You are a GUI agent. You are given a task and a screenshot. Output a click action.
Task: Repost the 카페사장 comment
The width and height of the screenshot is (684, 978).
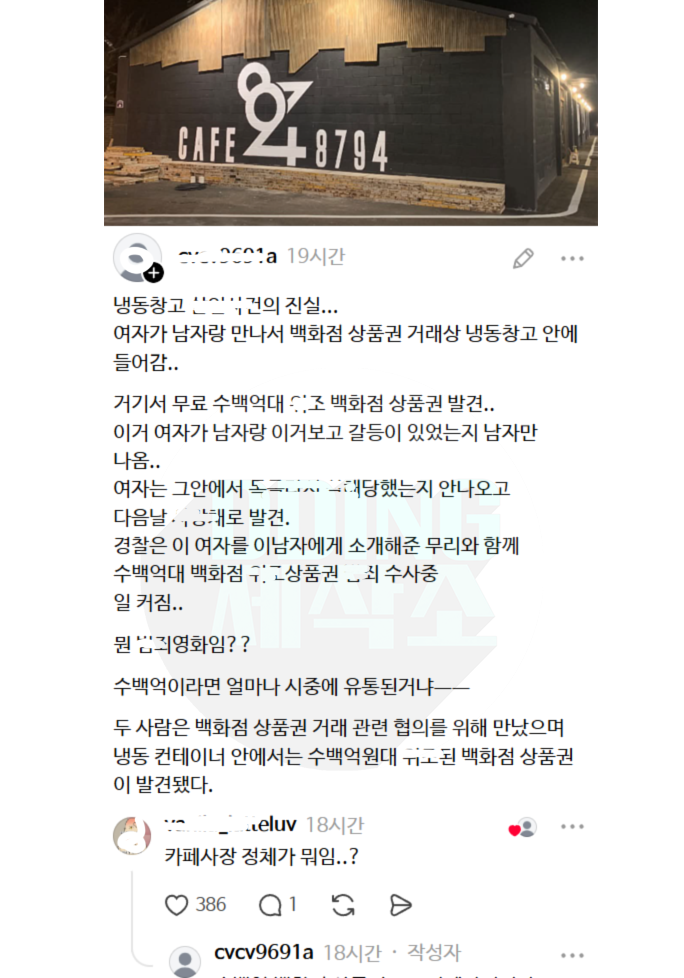[343, 905]
